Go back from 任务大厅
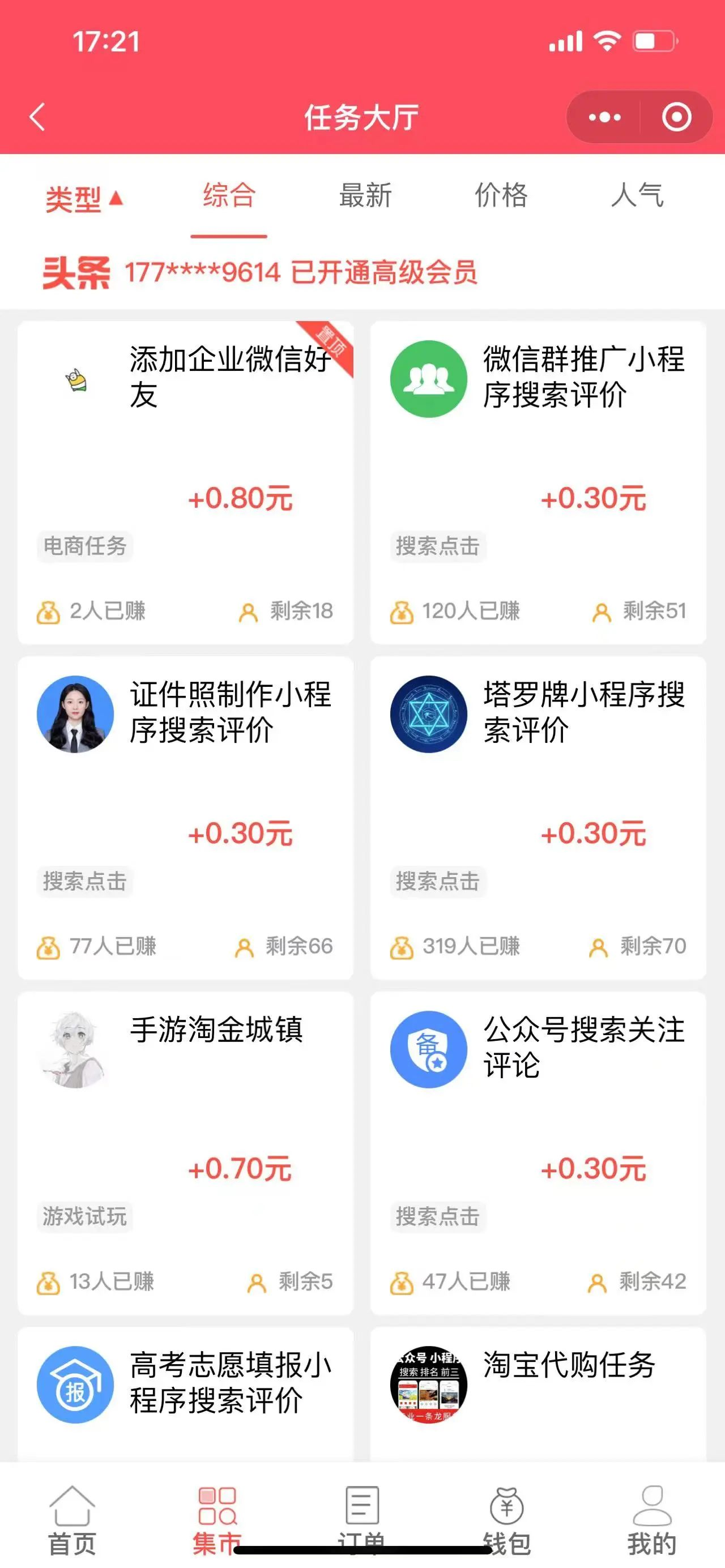This screenshot has width=725, height=1568. coord(37,117)
